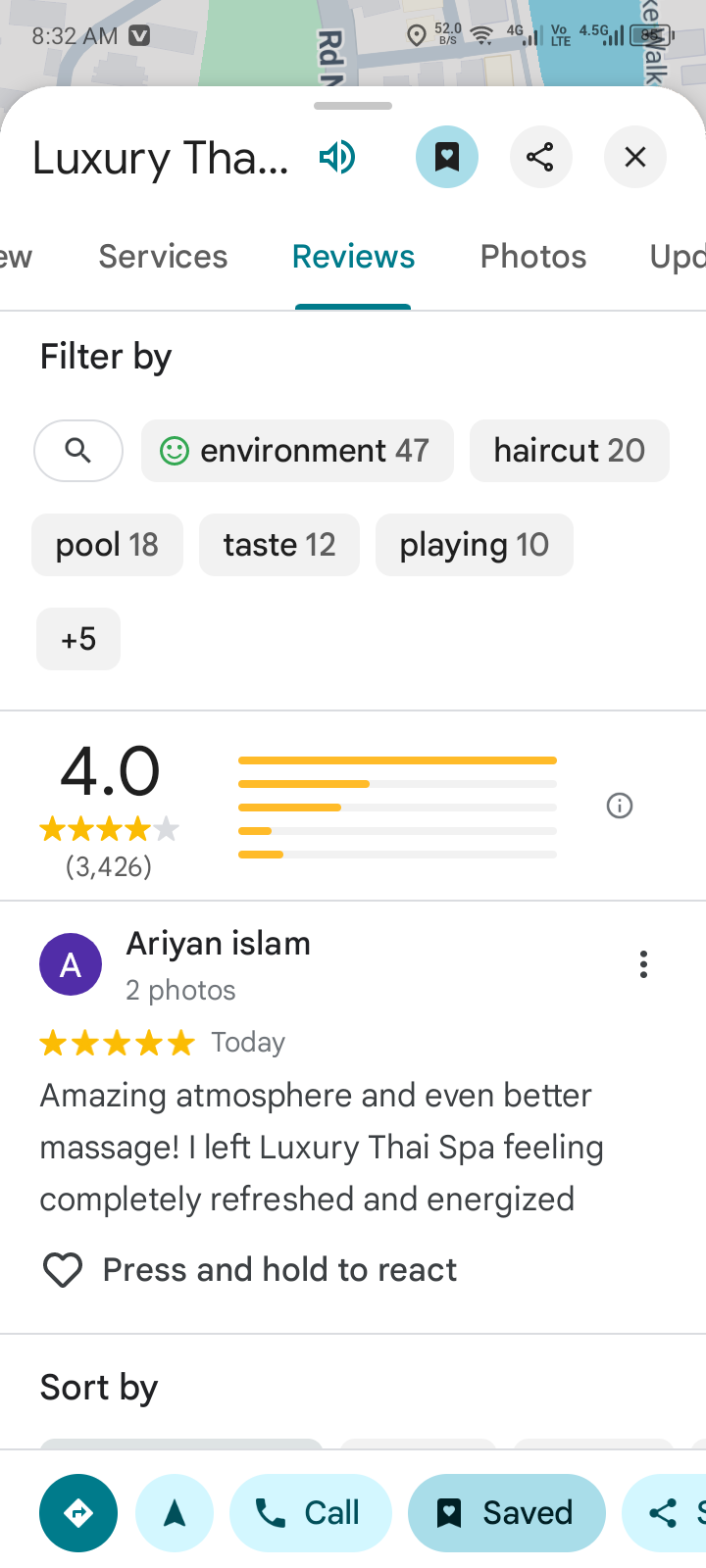Tap the Saved button in bottom bar

pos(506,1513)
